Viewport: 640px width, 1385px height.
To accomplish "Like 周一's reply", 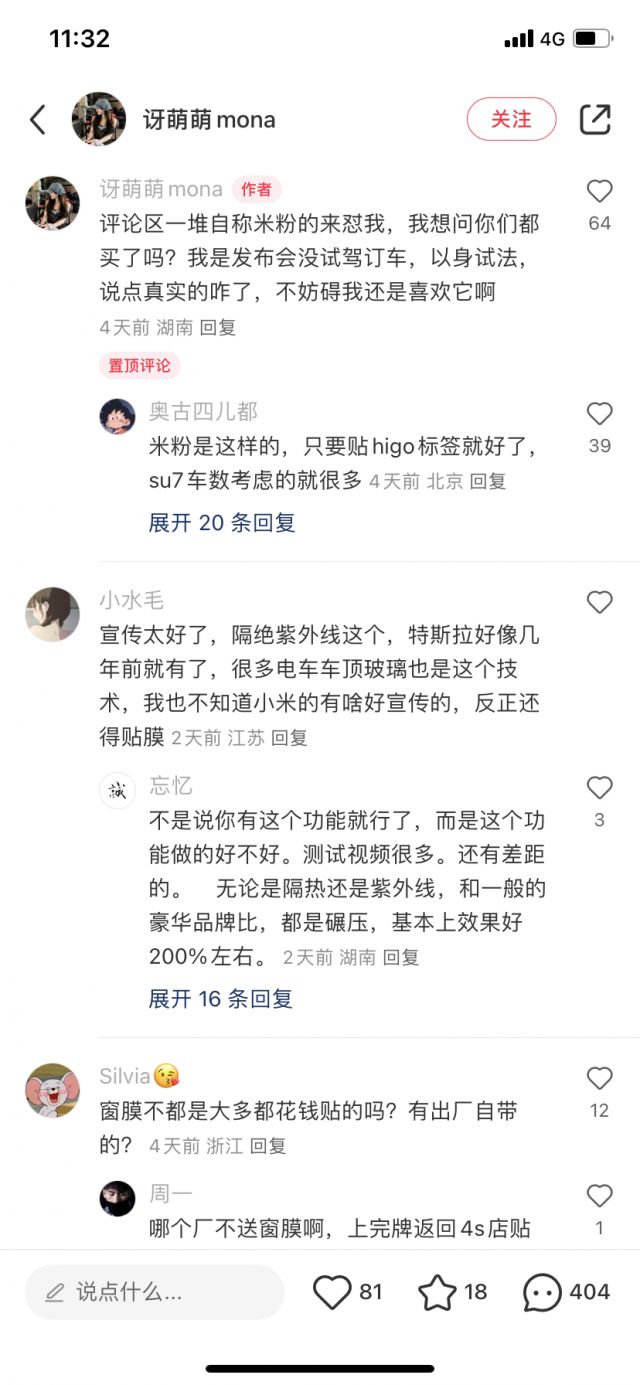I will pyautogui.click(x=599, y=1195).
